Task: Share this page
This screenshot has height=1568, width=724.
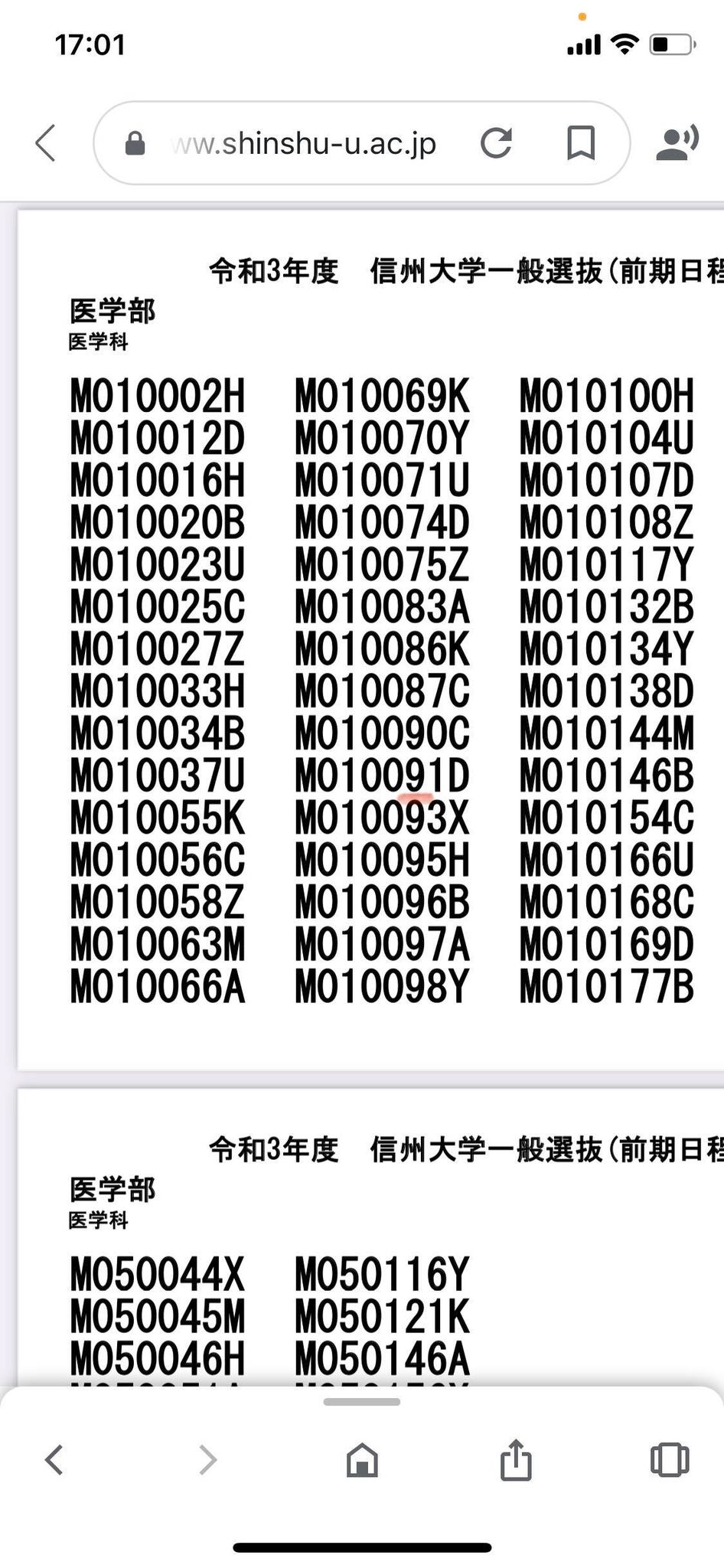Action: tap(516, 1459)
